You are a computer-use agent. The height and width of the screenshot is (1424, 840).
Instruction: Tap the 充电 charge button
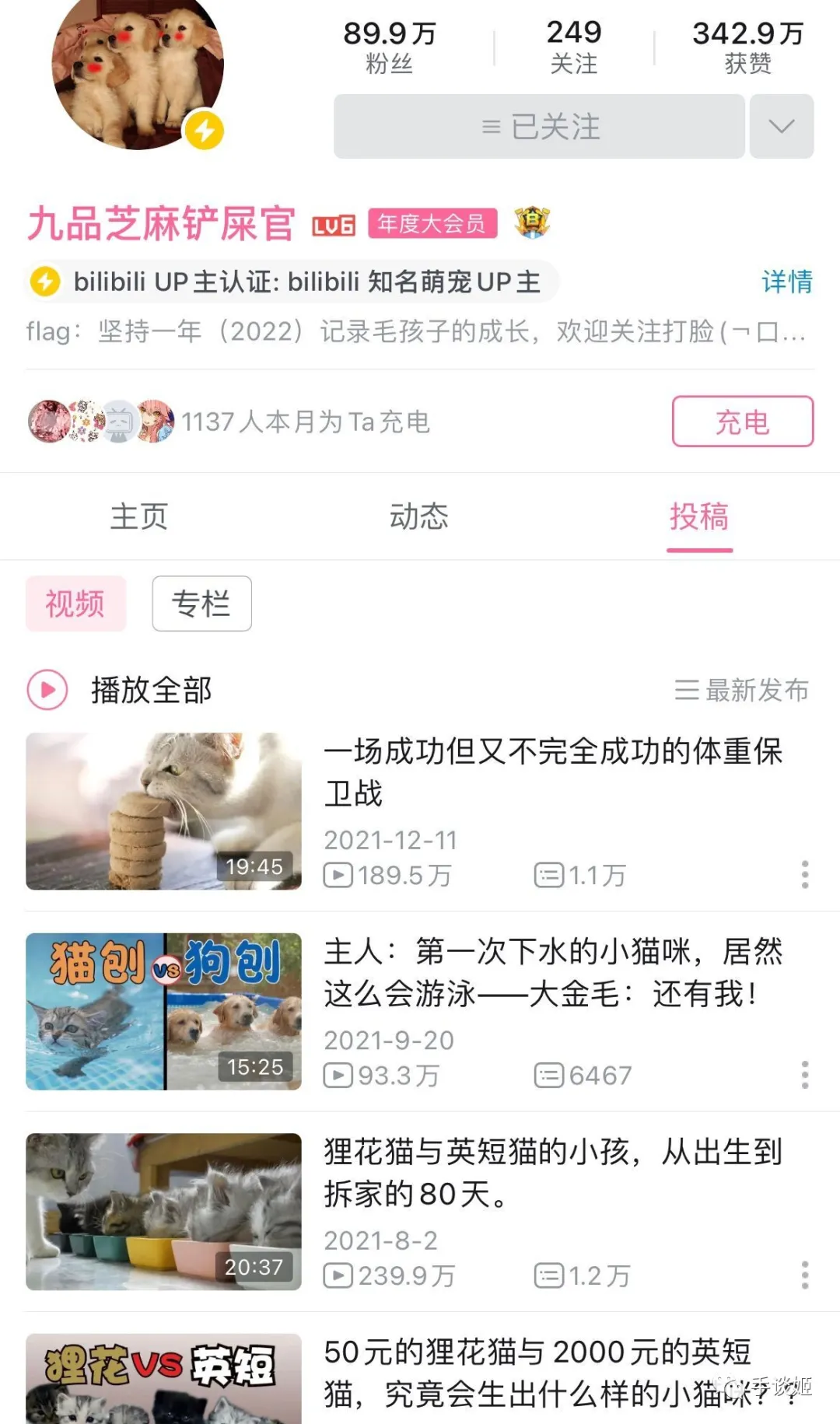(x=742, y=422)
